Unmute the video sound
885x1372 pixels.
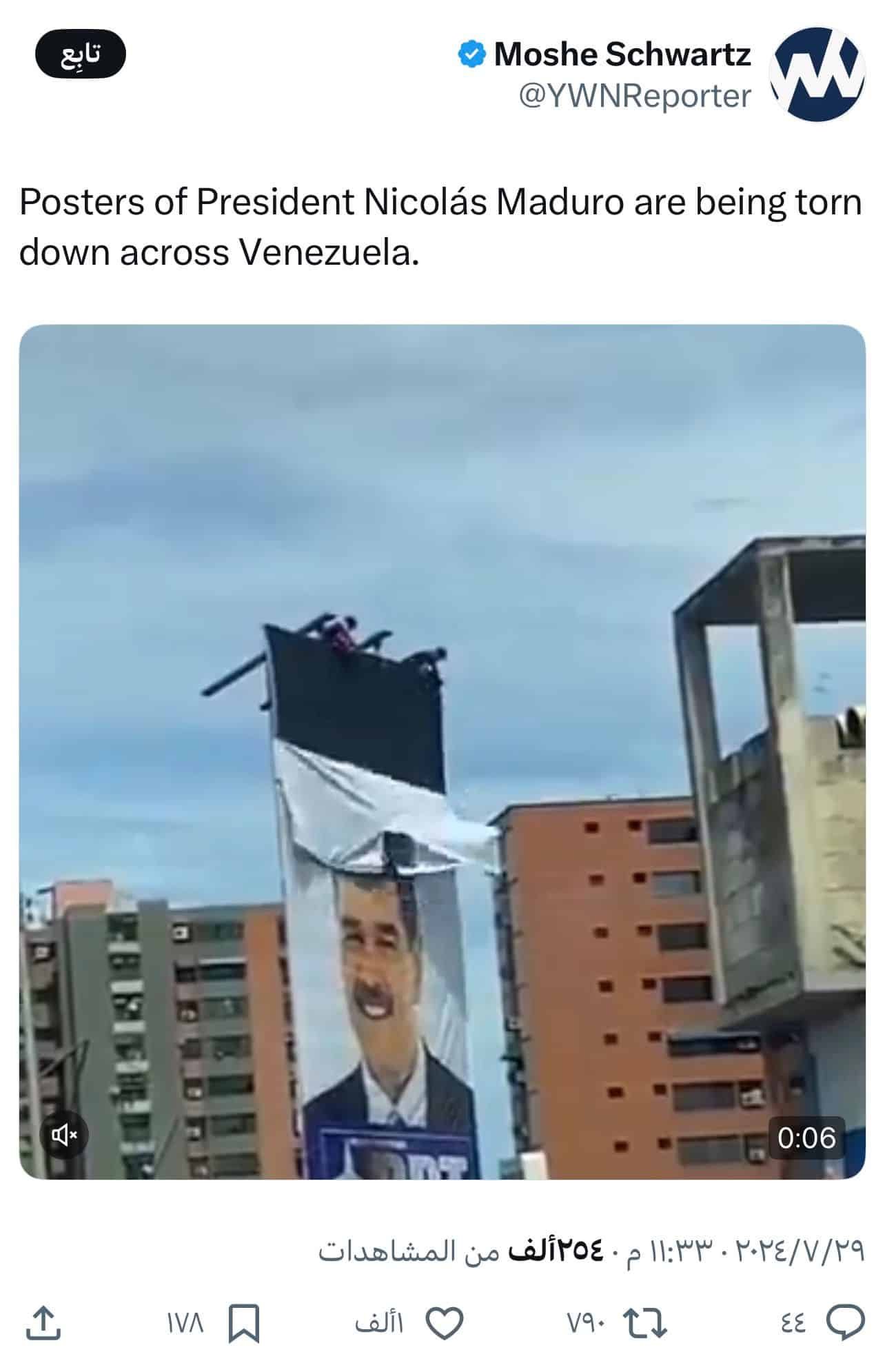click(x=65, y=1134)
